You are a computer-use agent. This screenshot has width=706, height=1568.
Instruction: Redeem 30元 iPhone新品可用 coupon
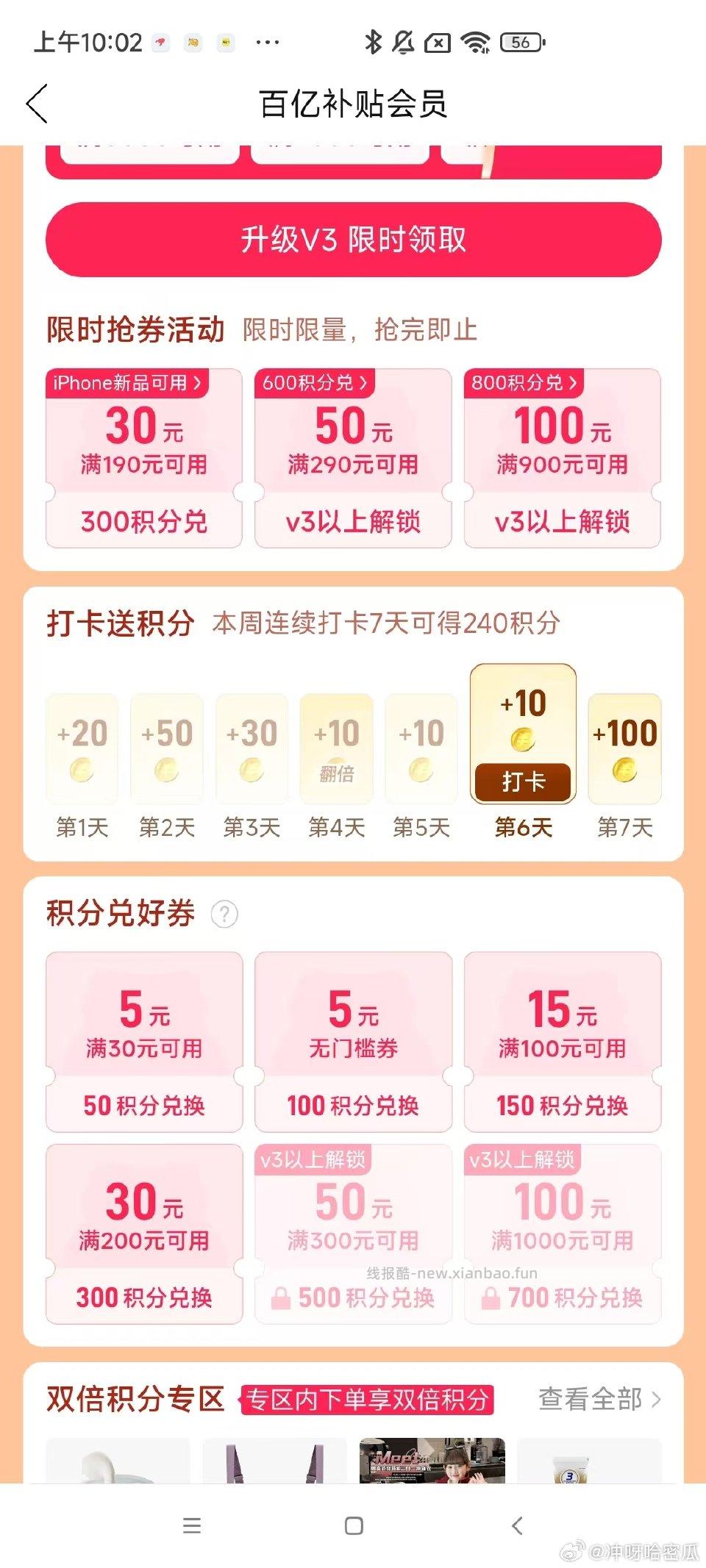pos(144,521)
